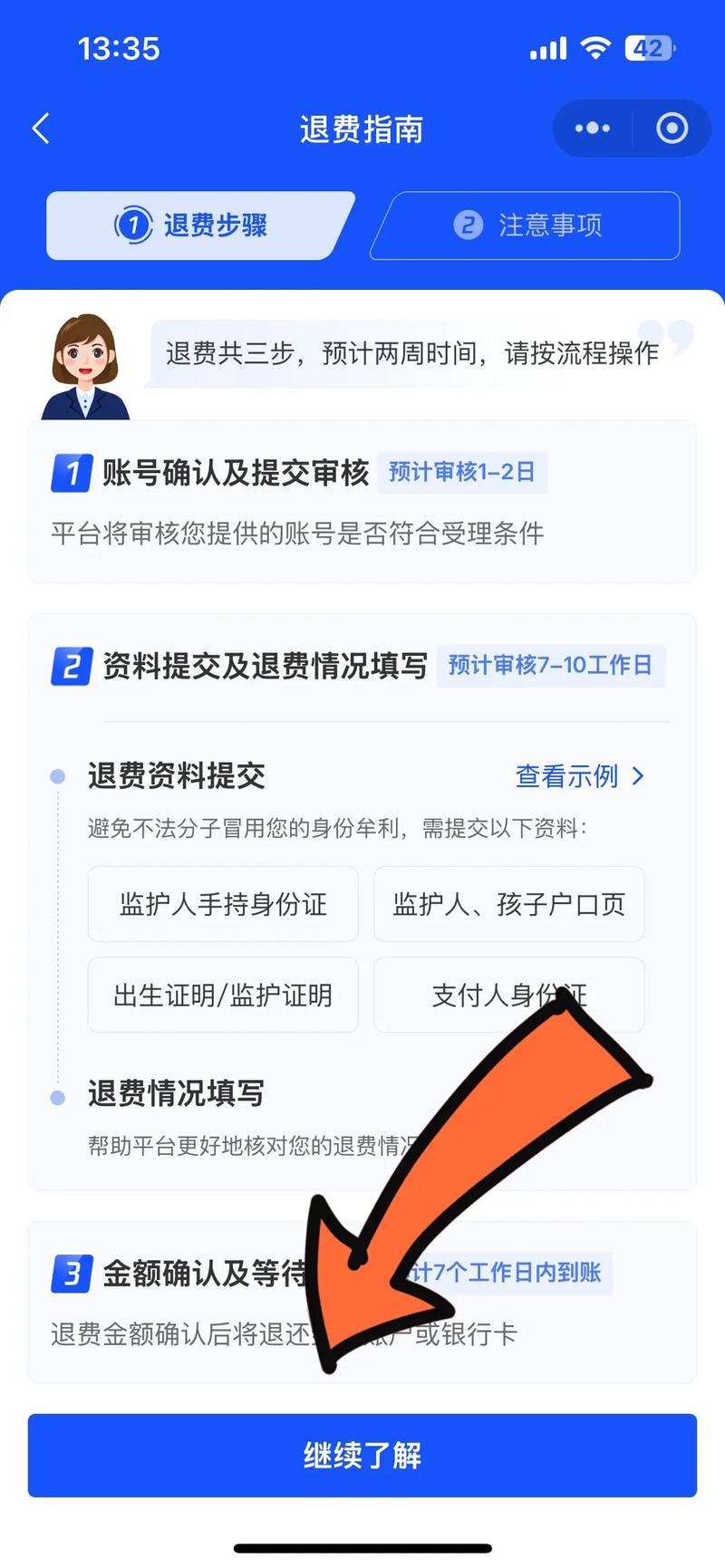This screenshot has height=1568, width=725.
Task: Select the 退费步骤 tab
Action: point(198,226)
